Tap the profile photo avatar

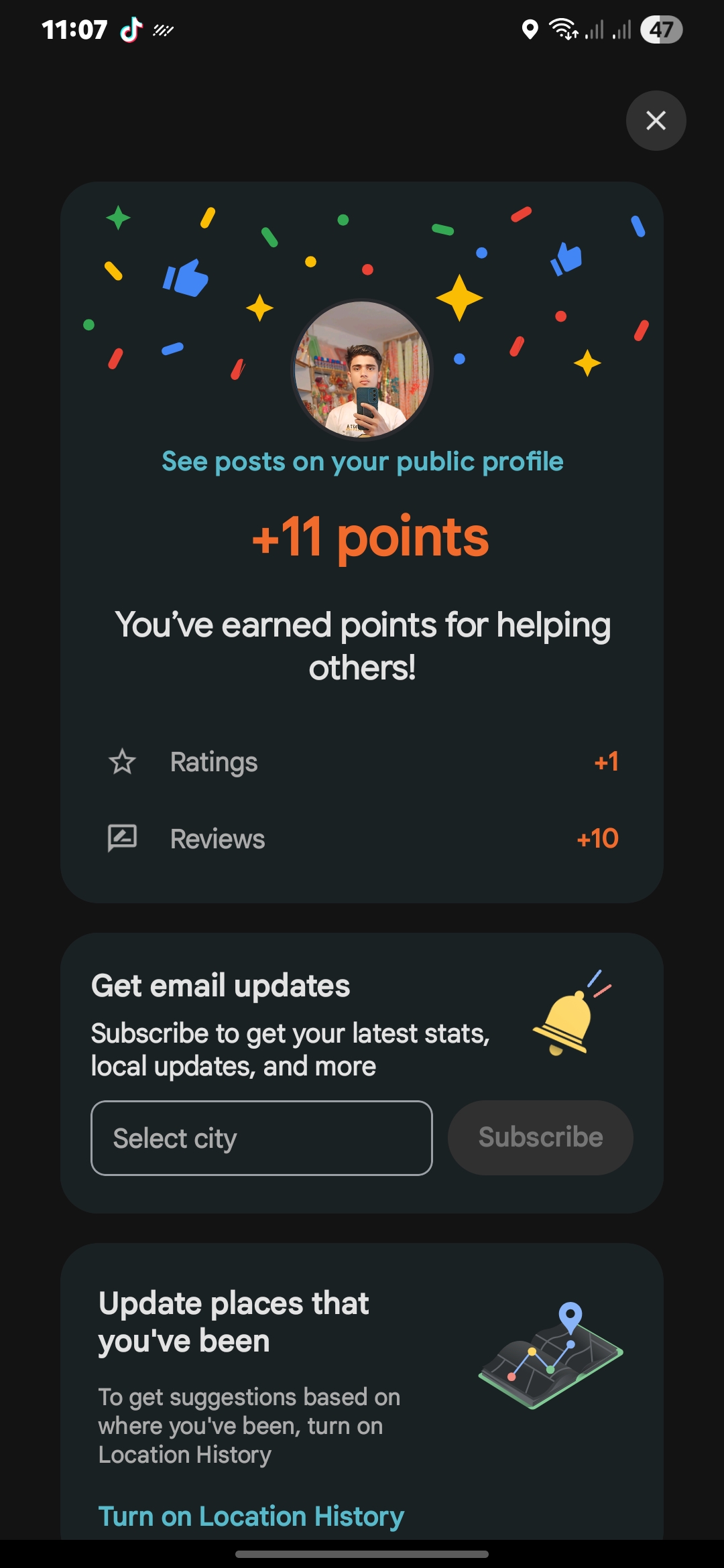click(362, 369)
